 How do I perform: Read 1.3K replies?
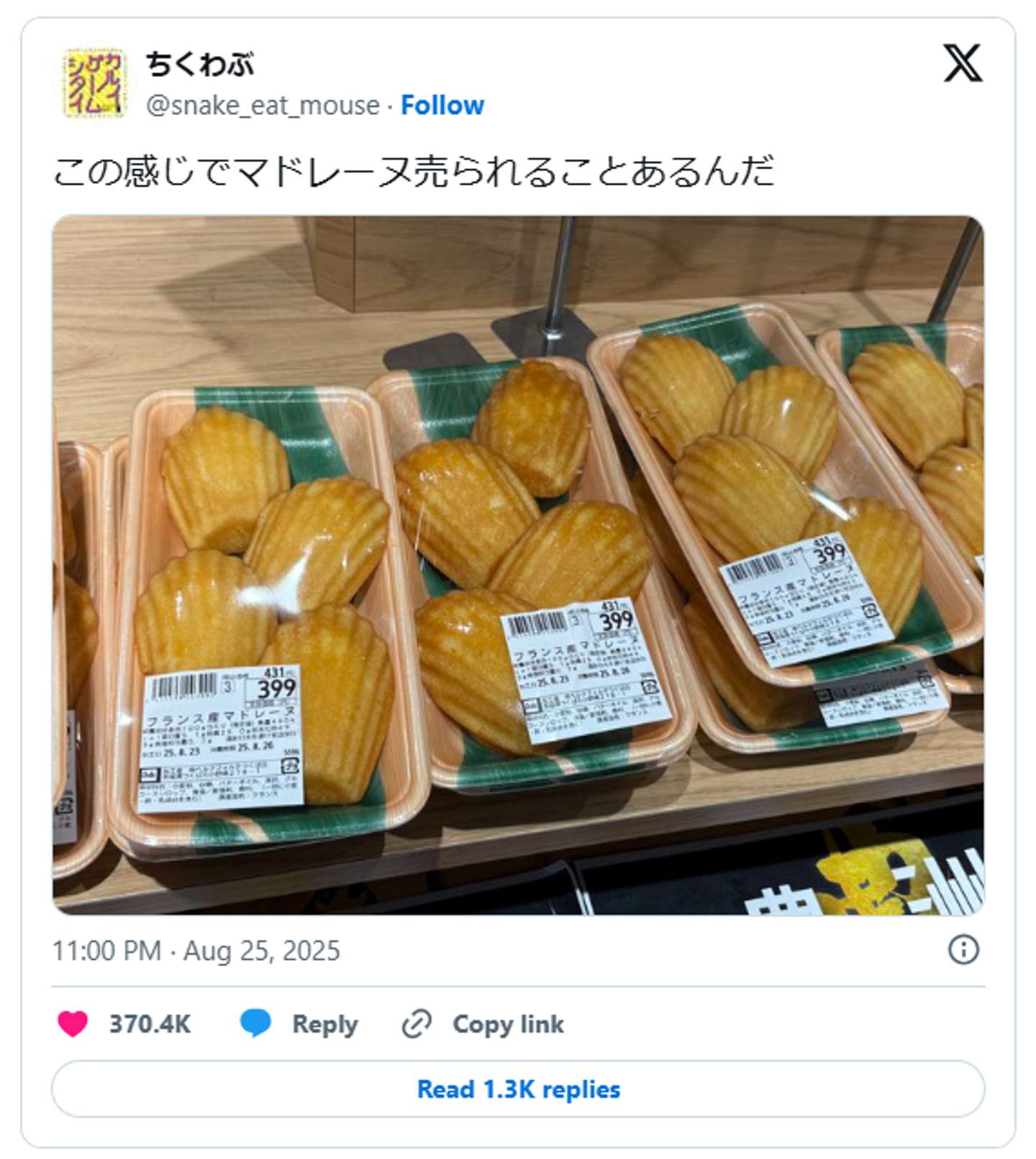point(518,1089)
